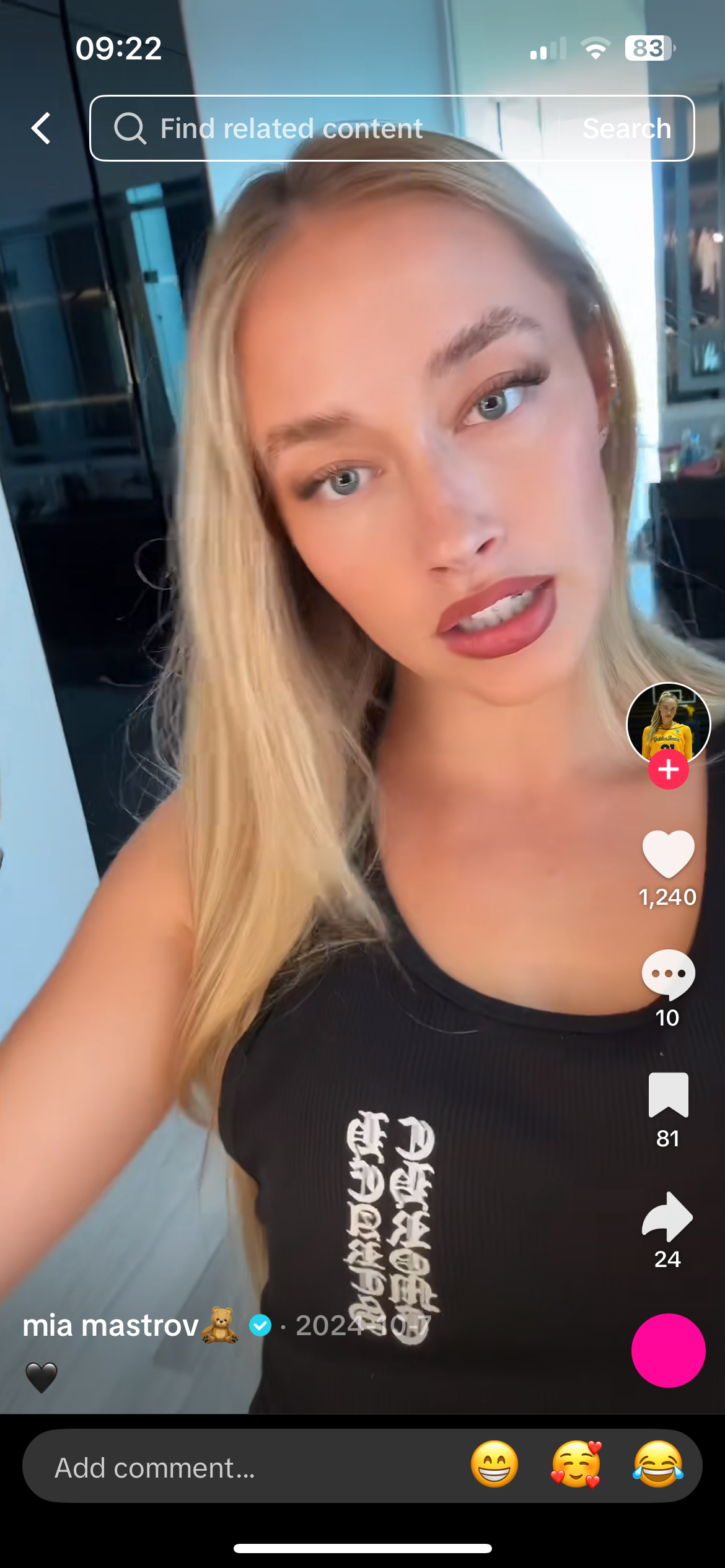725x1568 pixels.
Task: Follow the creator with the plus button
Action: (x=668, y=770)
